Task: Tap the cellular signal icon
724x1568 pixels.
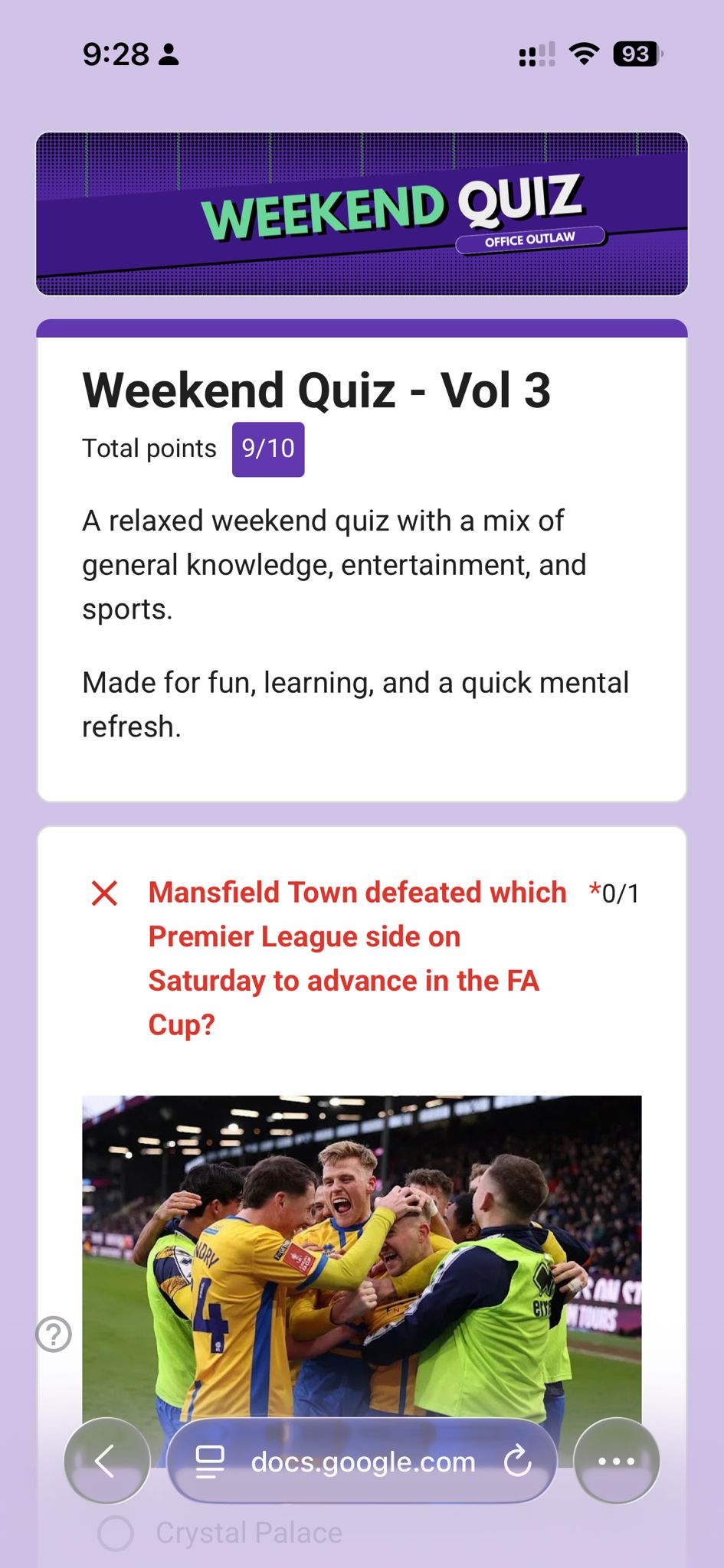Action: pos(534,54)
